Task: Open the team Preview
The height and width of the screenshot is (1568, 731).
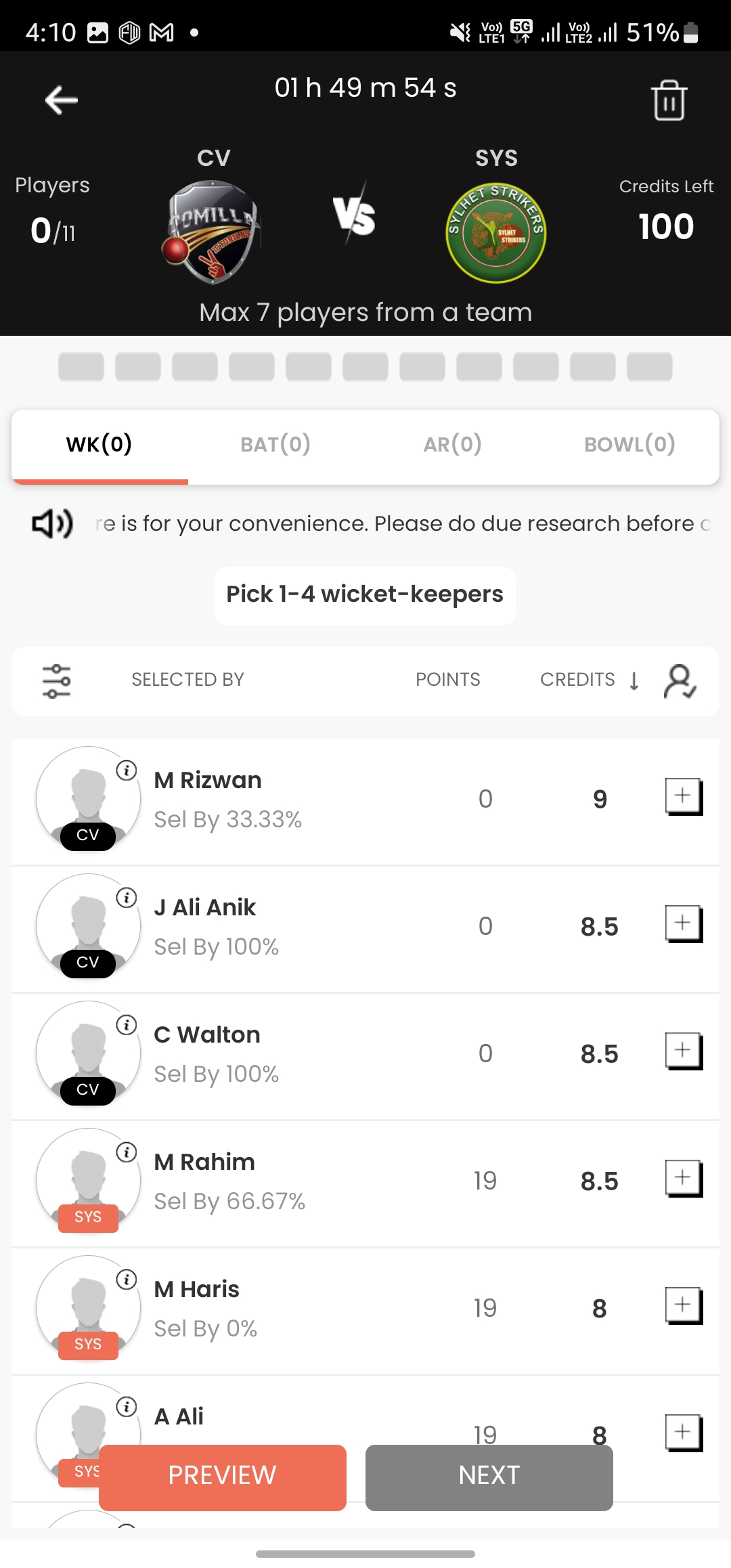Action: (222, 1477)
